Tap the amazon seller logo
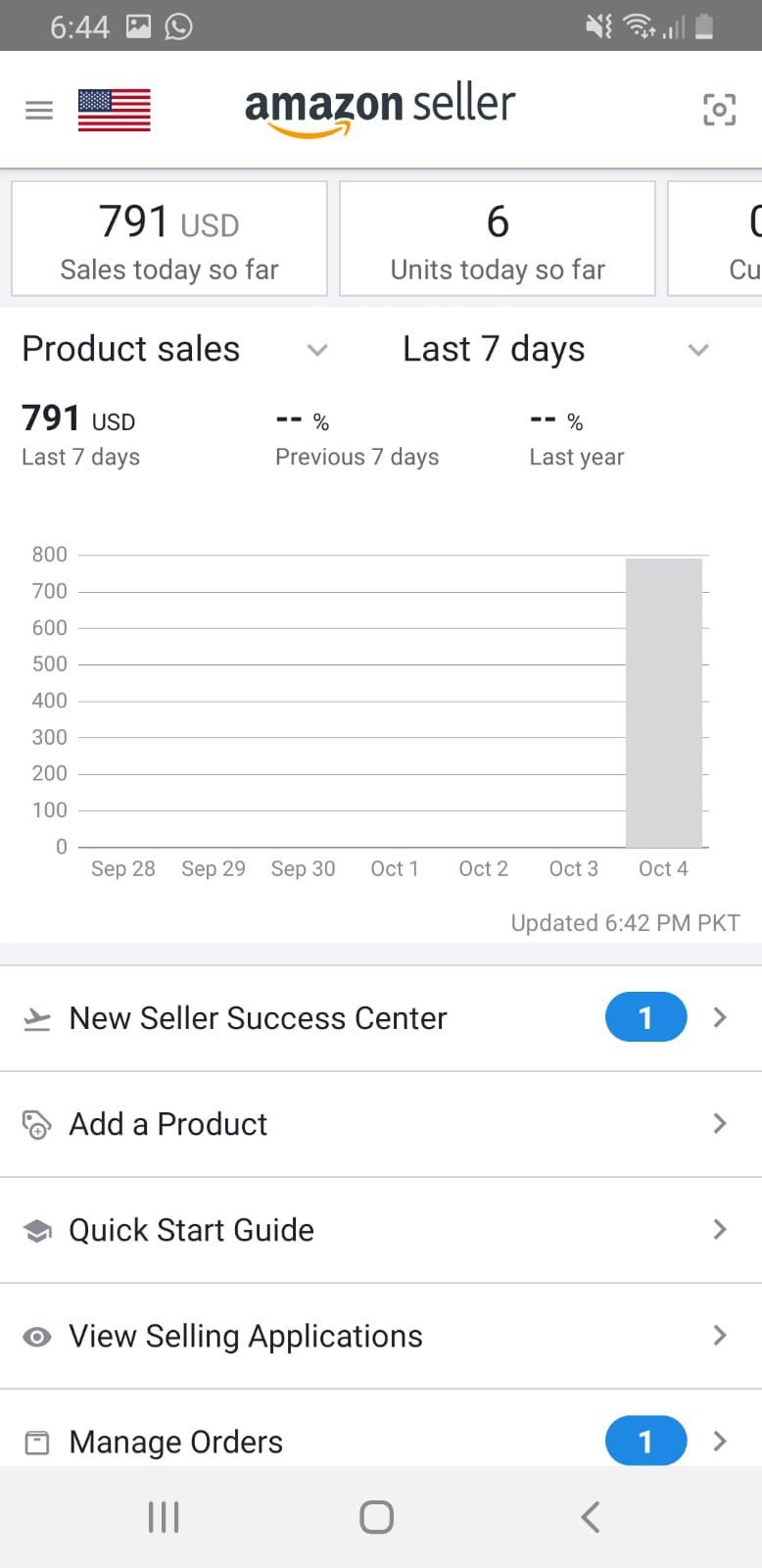This screenshot has height=1568, width=762. [x=380, y=106]
